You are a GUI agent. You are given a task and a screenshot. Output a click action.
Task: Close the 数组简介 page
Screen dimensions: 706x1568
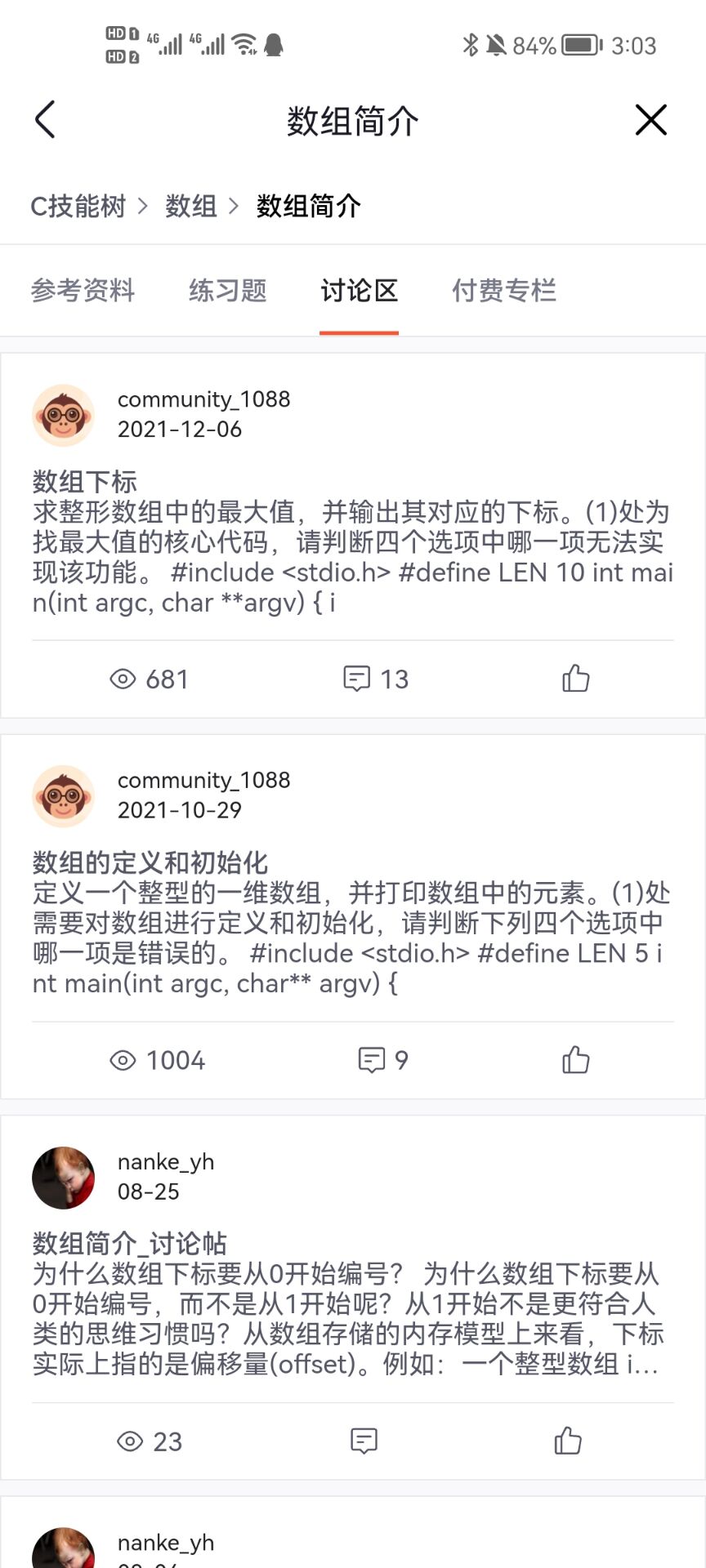(x=650, y=120)
